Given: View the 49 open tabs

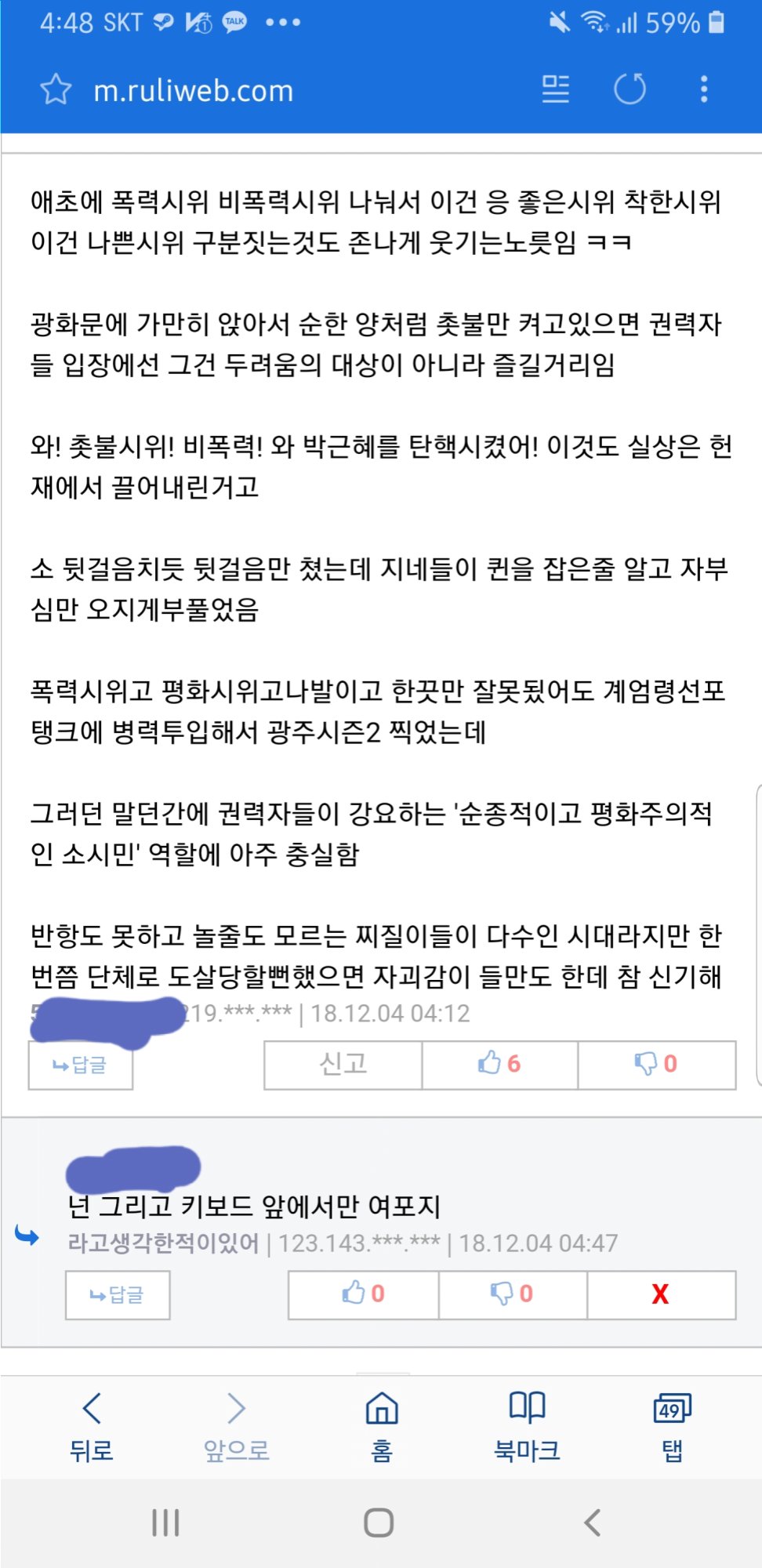Looking at the screenshot, I should [672, 1427].
